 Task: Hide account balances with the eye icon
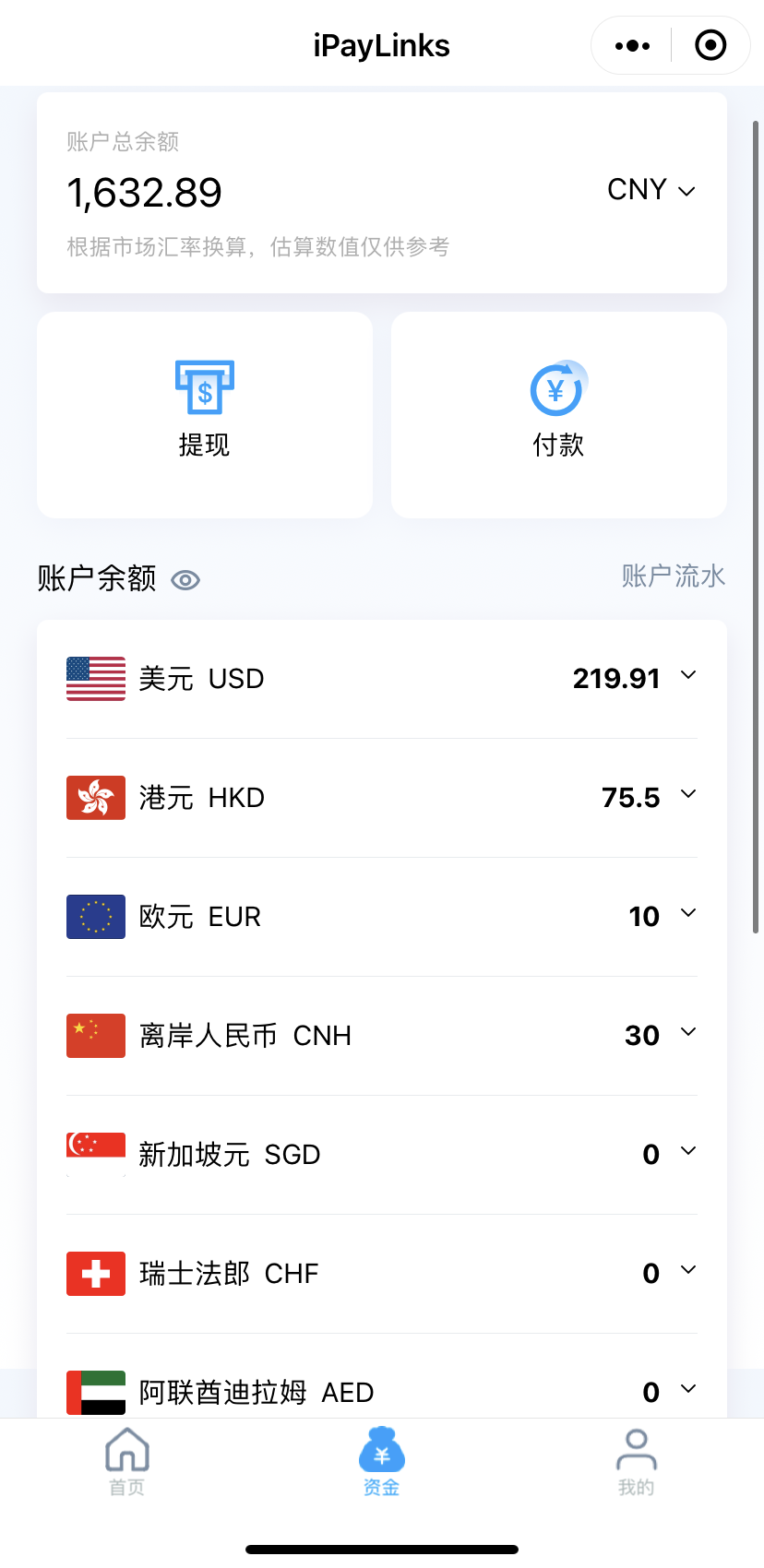point(185,580)
